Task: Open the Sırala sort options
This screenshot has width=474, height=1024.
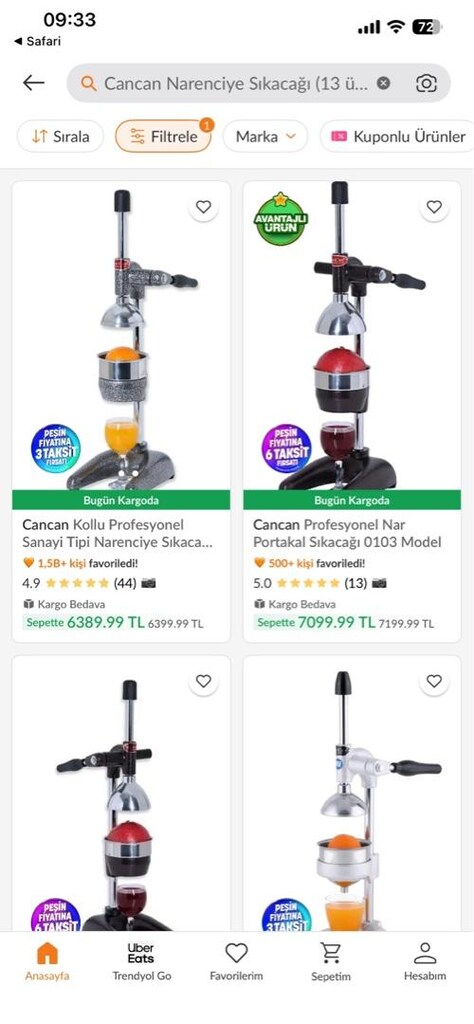Action: 60,136
